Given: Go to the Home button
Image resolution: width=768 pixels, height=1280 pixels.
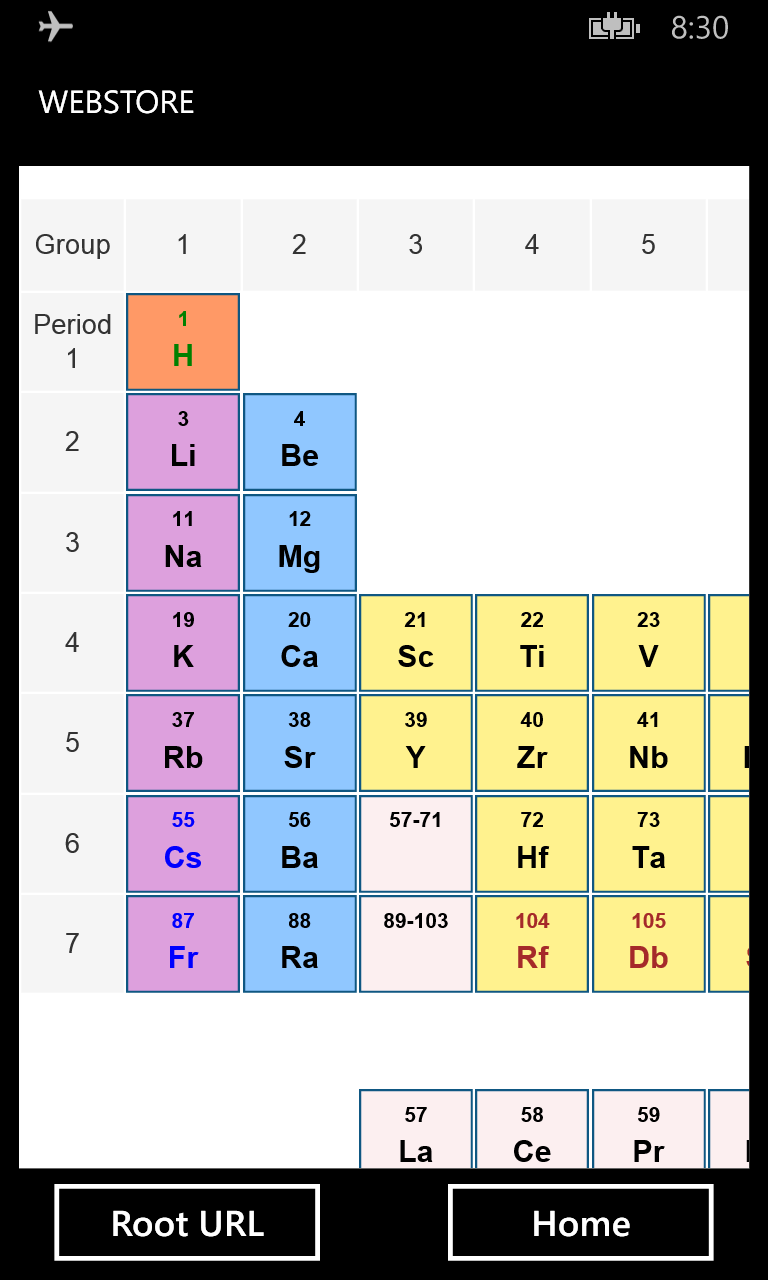Looking at the screenshot, I should click(581, 1222).
